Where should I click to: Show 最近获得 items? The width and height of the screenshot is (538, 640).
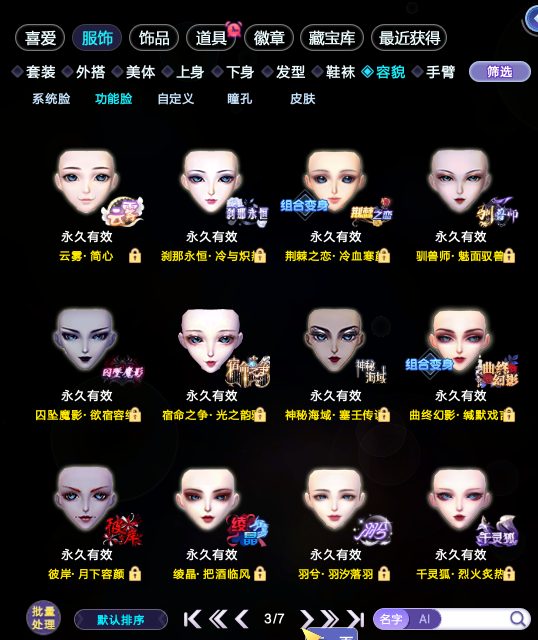point(409,38)
